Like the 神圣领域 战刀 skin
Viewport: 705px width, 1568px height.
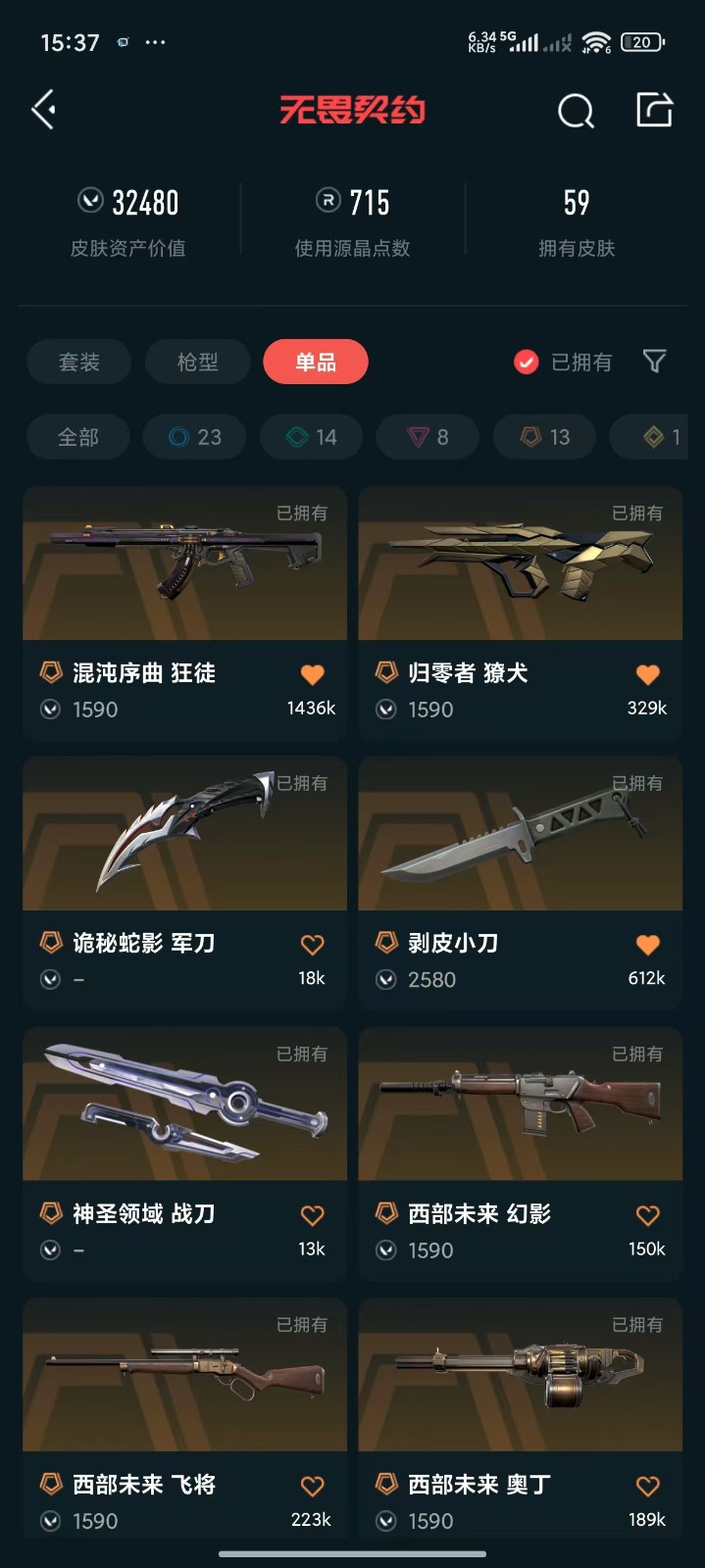tap(312, 1215)
